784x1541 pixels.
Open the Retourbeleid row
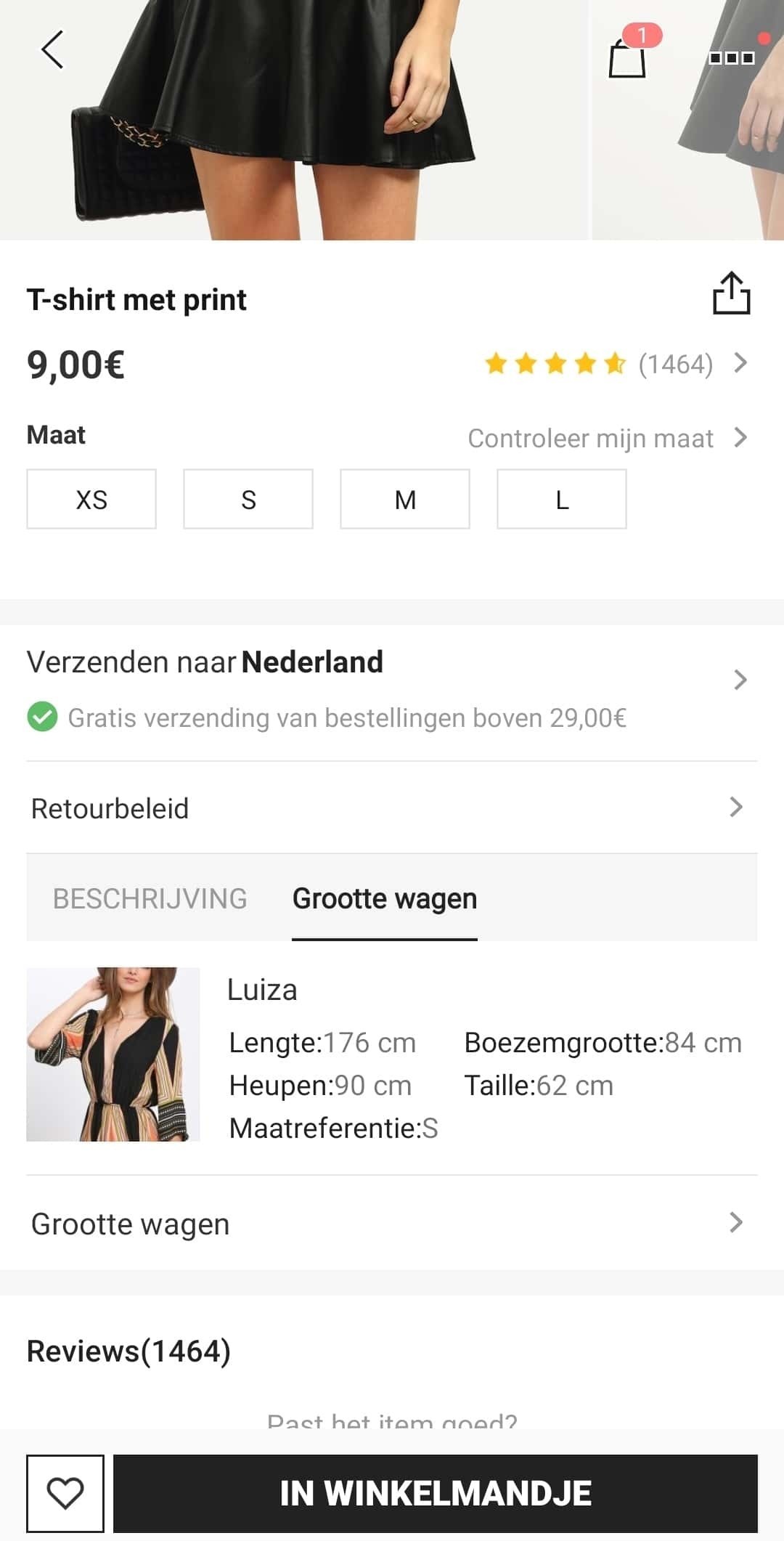coord(391,808)
